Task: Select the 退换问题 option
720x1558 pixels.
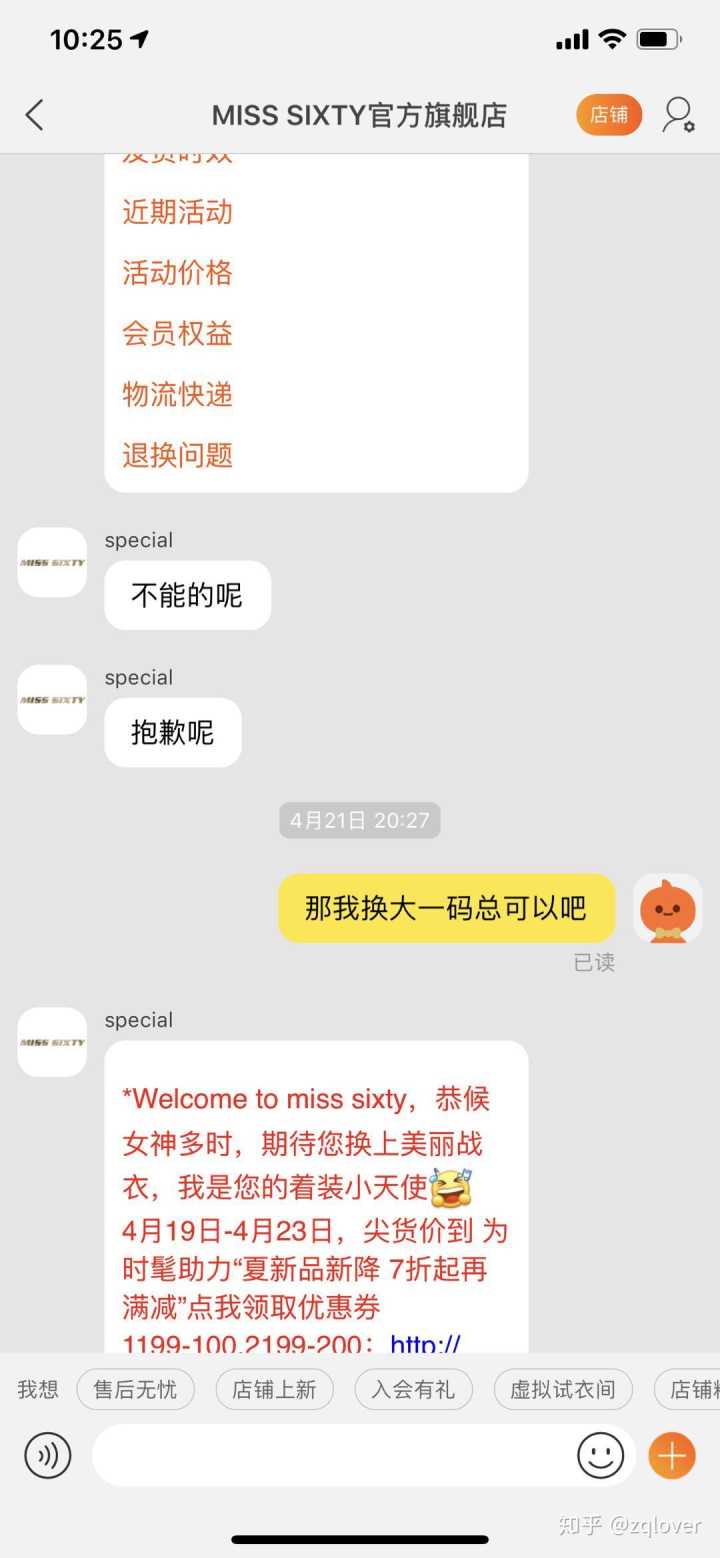Action: coord(177,455)
